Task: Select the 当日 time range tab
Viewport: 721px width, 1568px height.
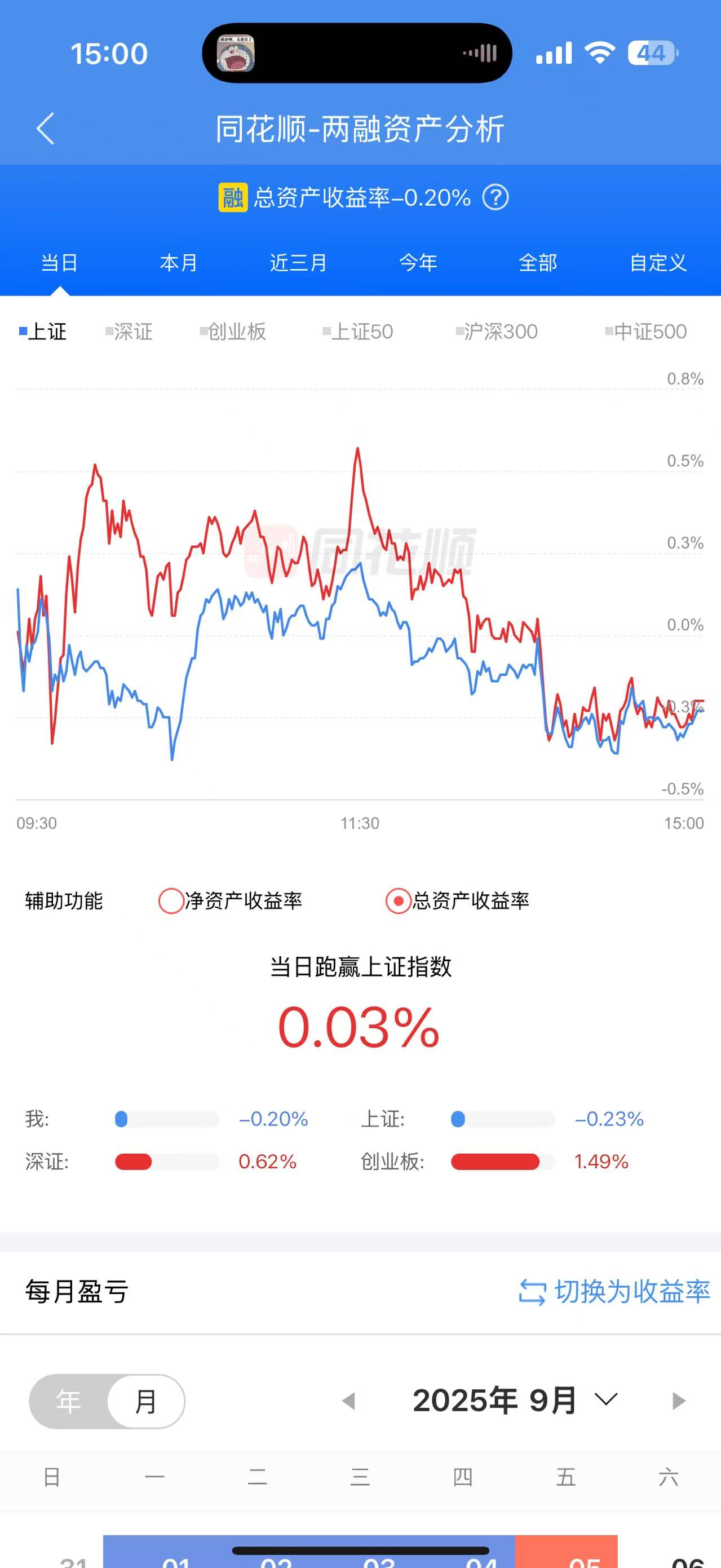Action: point(59,263)
